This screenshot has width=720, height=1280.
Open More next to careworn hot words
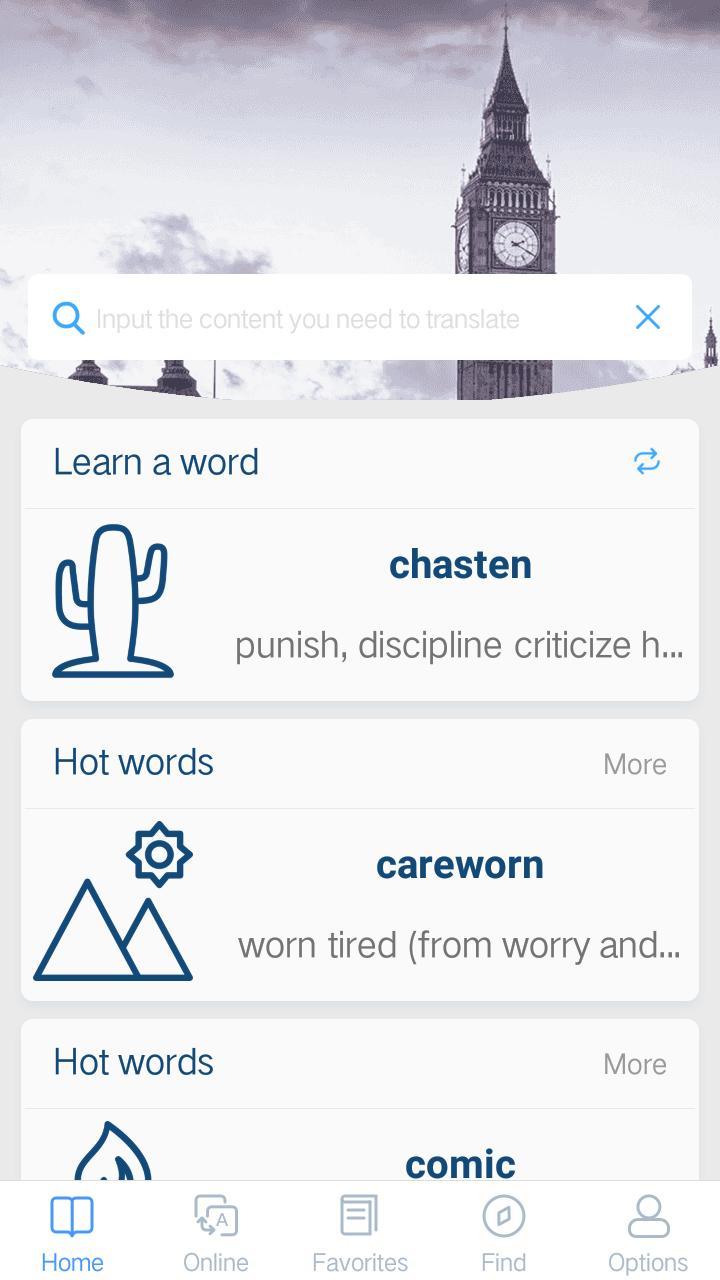click(634, 764)
